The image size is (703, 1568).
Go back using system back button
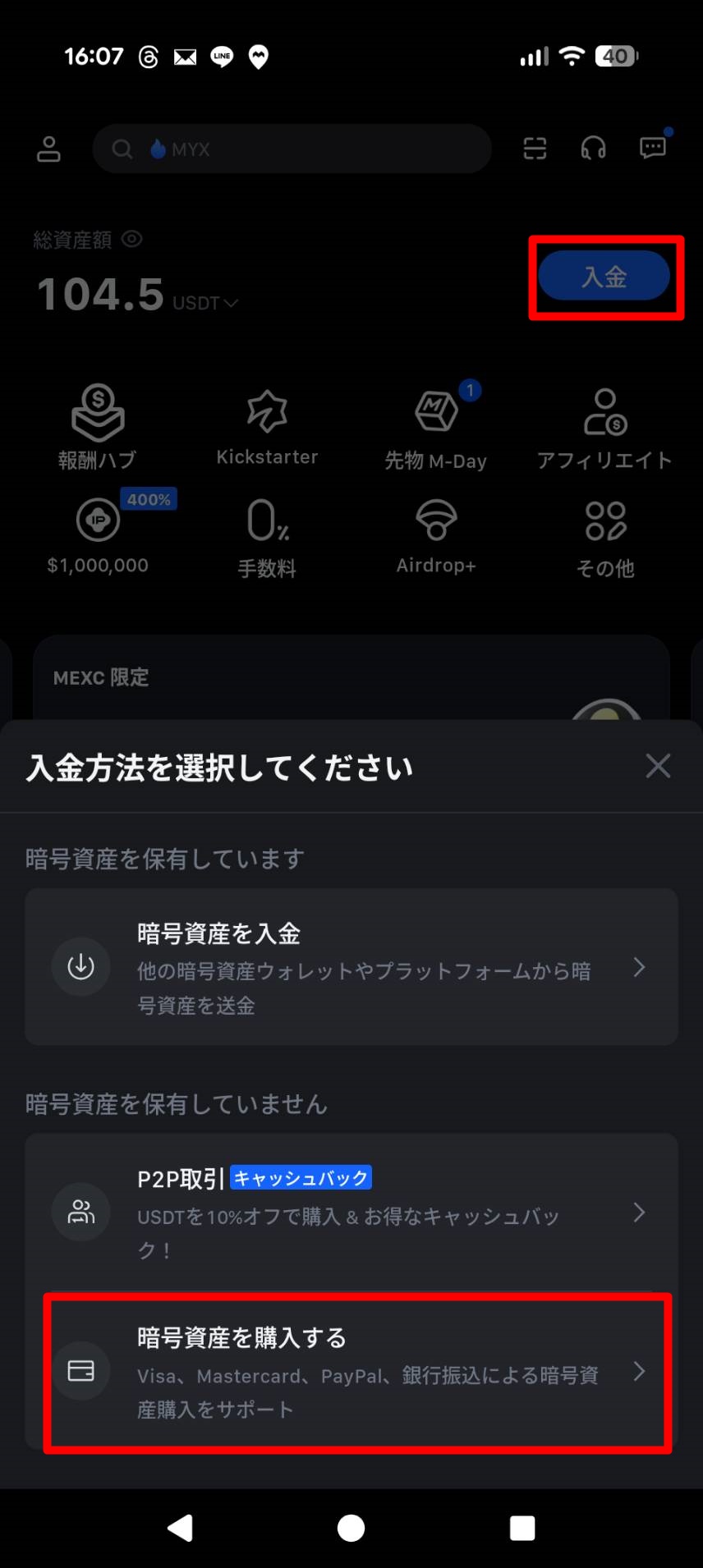pyautogui.click(x=181, y=1528)
